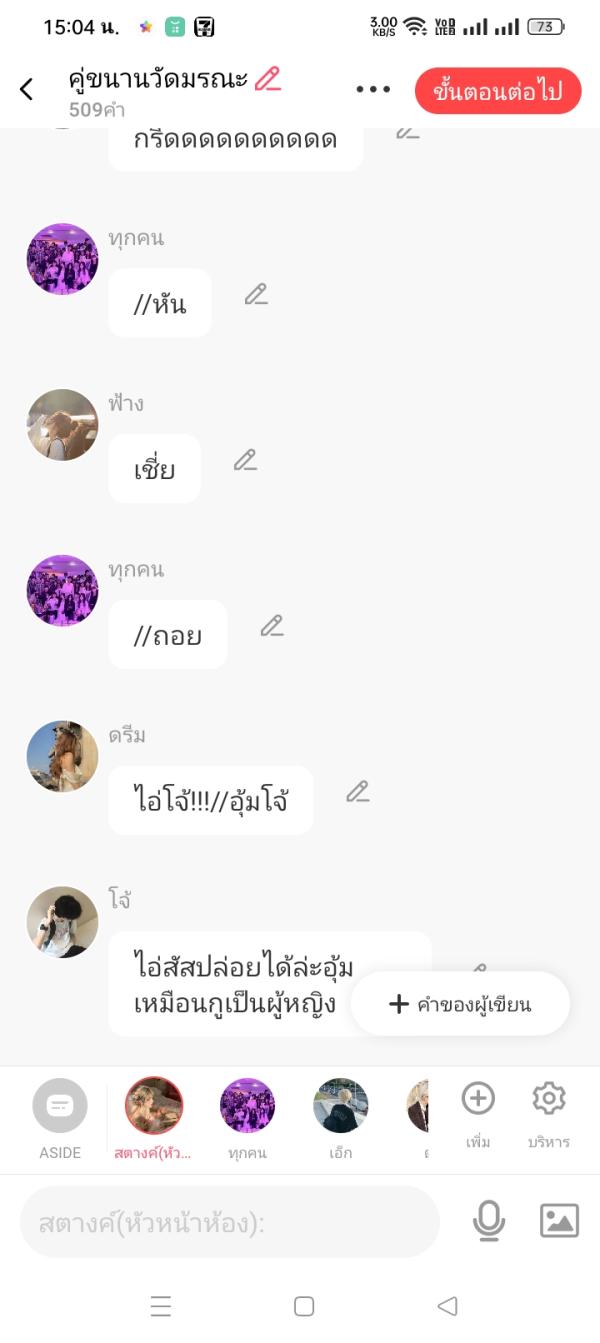Viewport: 600px width, 1343px height.
Task: Edit the story title with the pencil
Action: tap(268, 79)
